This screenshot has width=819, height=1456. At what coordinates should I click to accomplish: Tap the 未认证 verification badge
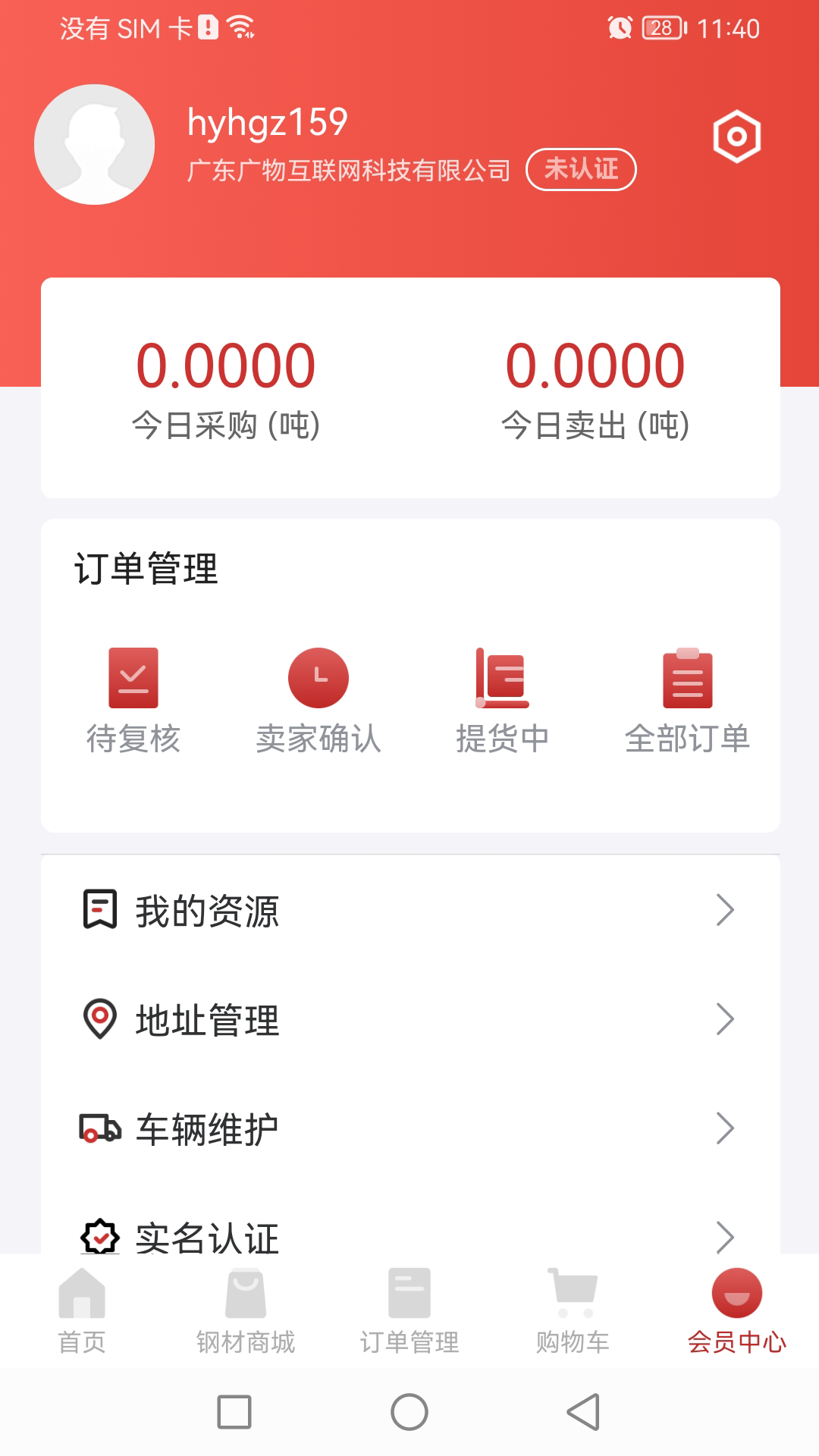[x=581, y=169]
